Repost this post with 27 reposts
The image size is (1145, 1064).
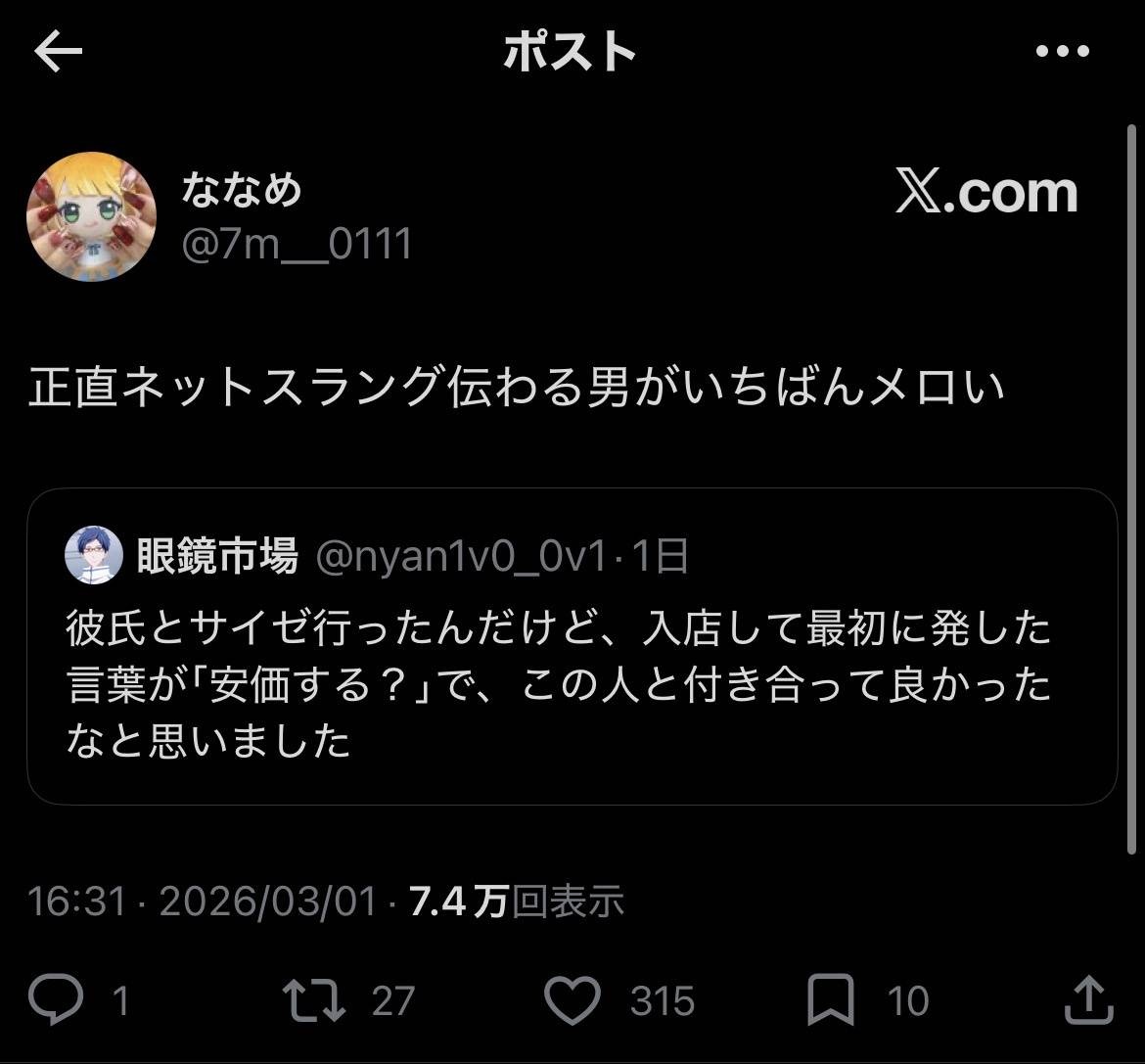click(x=313, y=1001)
